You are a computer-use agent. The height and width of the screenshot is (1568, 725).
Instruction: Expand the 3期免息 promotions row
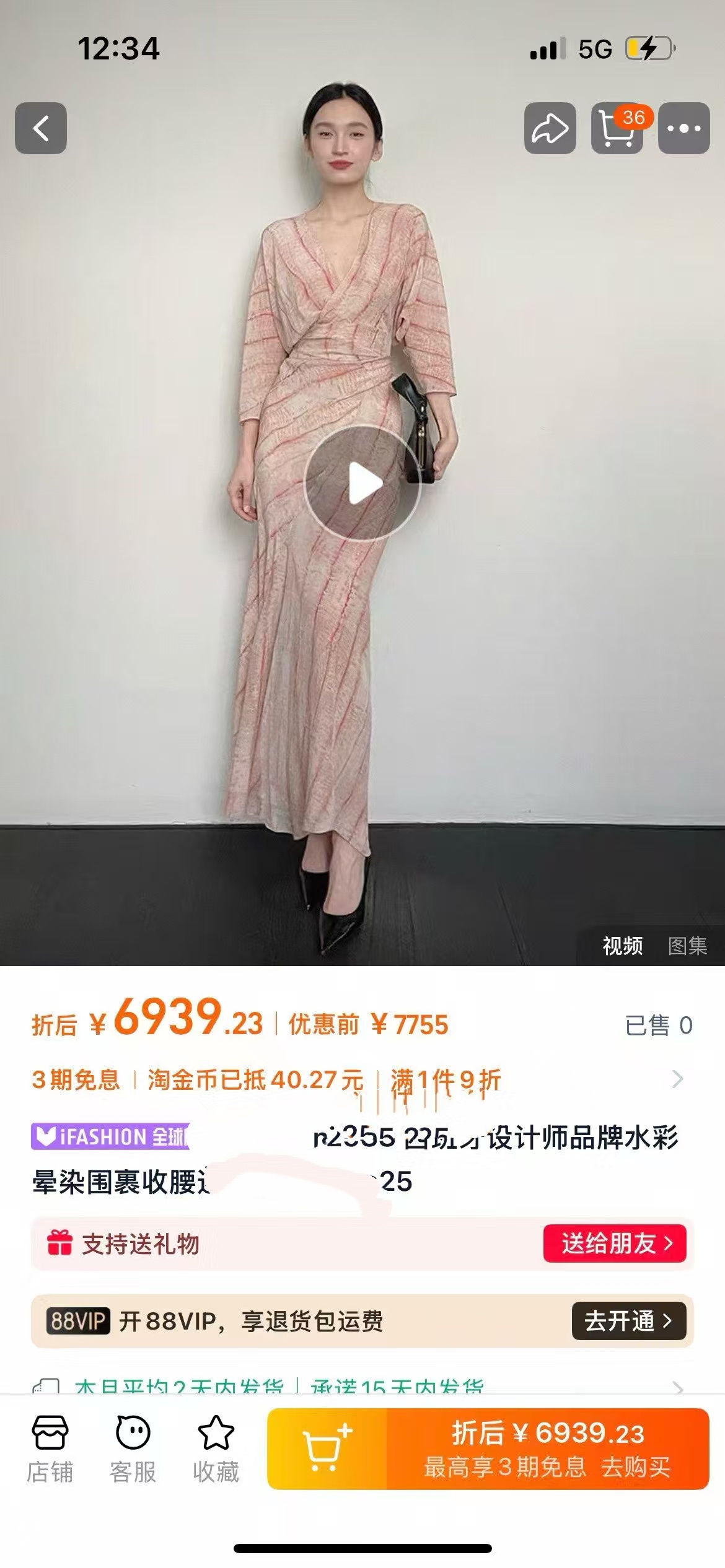[677, 1079]
